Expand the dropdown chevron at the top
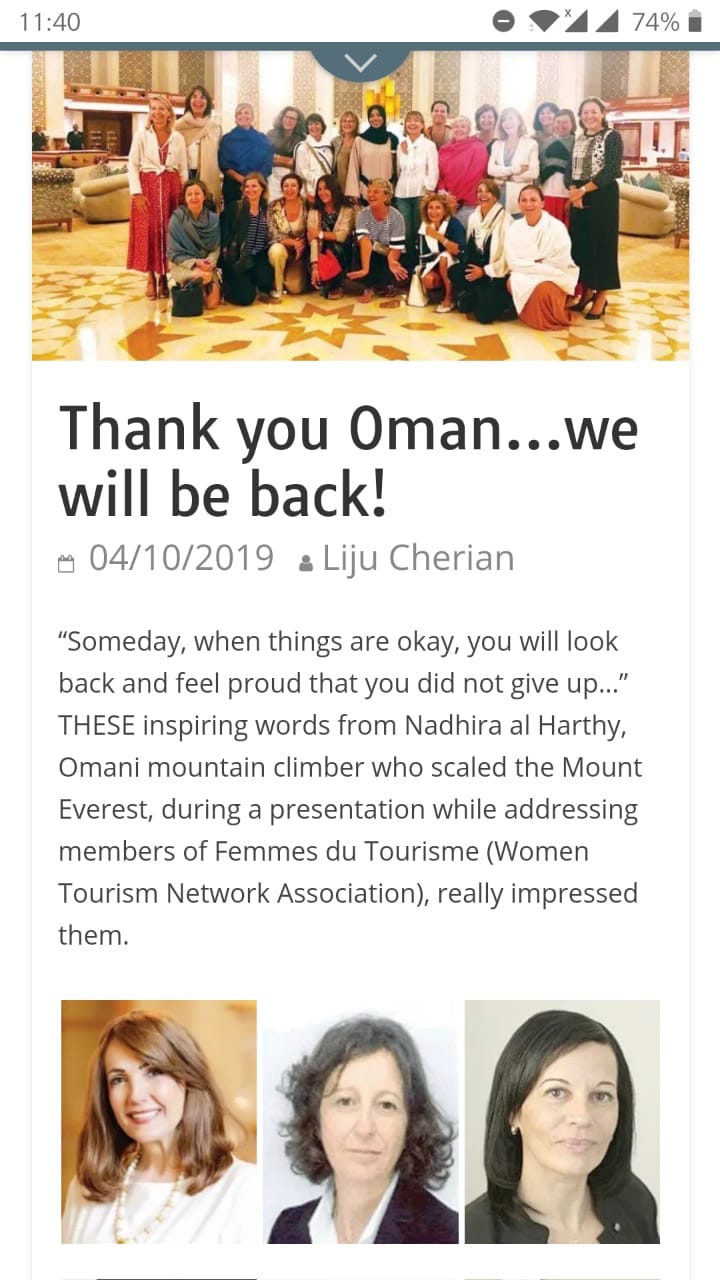Image resolution: width=720 pixels, height=1280 pixels. 360,62
